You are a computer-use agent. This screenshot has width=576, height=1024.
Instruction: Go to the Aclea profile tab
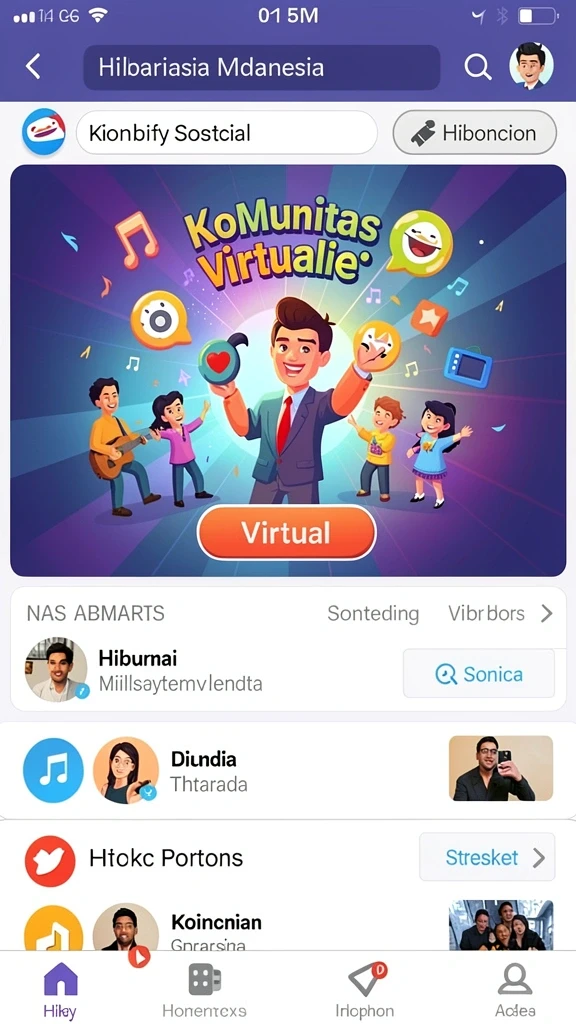516,988
